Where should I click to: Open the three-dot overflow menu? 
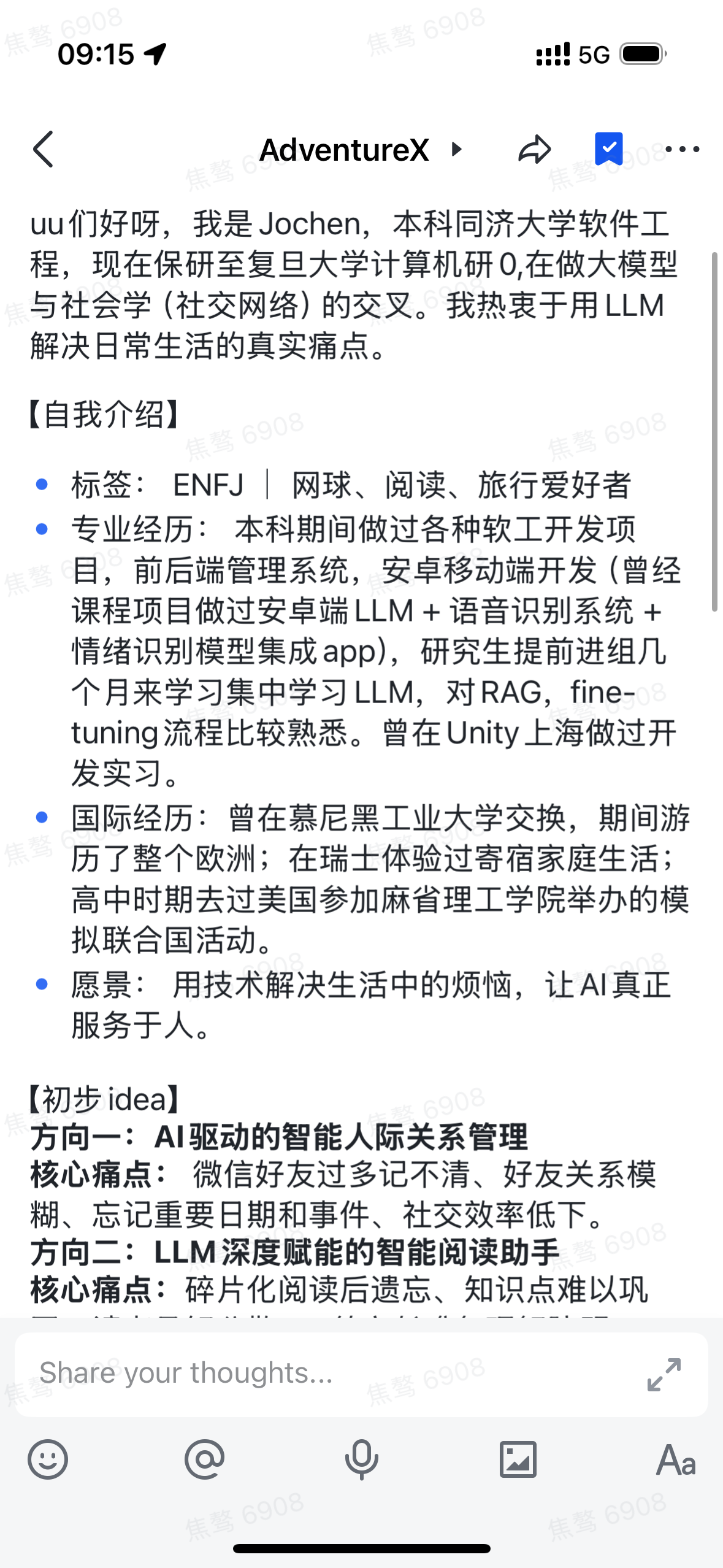pyautogui.click(x=682, y=149)
